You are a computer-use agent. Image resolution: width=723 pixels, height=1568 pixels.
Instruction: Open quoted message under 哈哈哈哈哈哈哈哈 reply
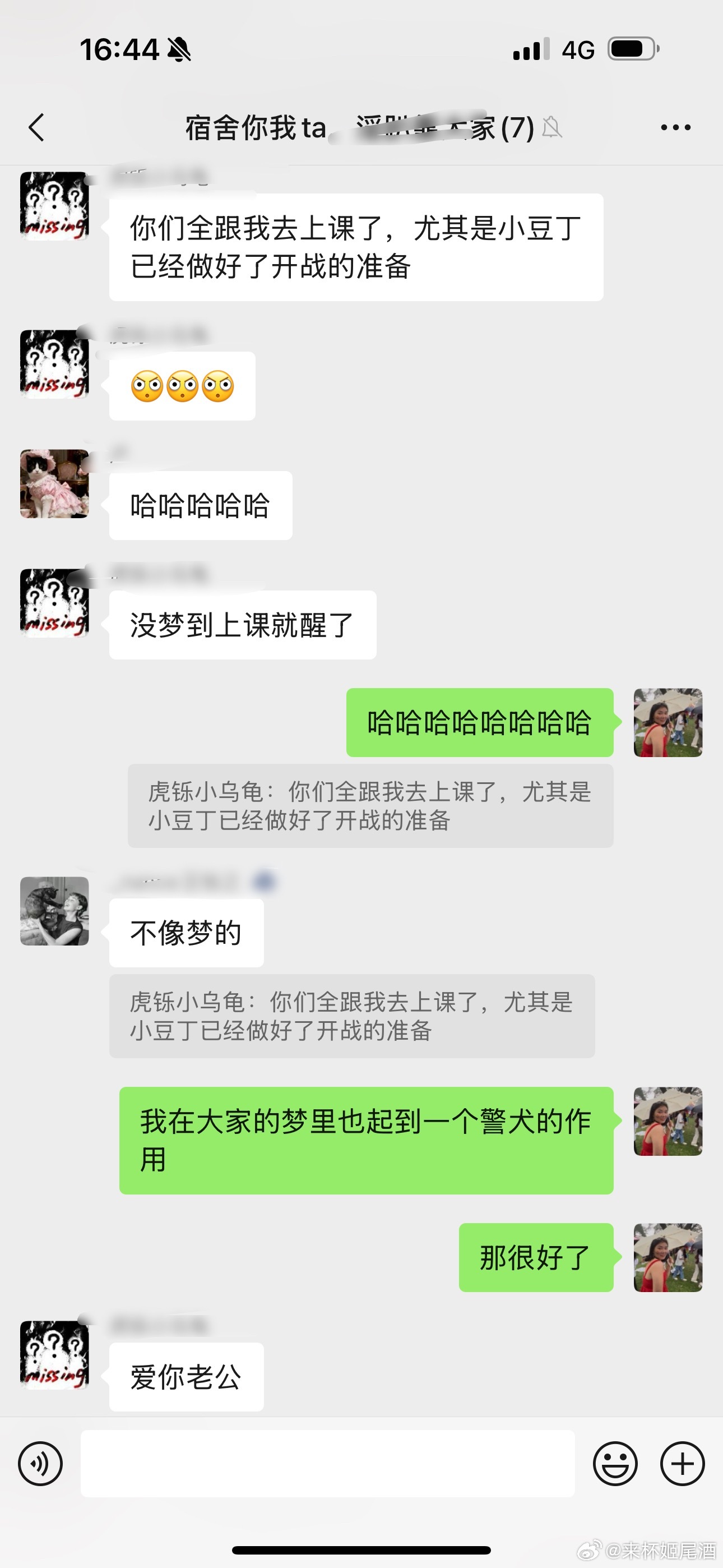(370, 806)
